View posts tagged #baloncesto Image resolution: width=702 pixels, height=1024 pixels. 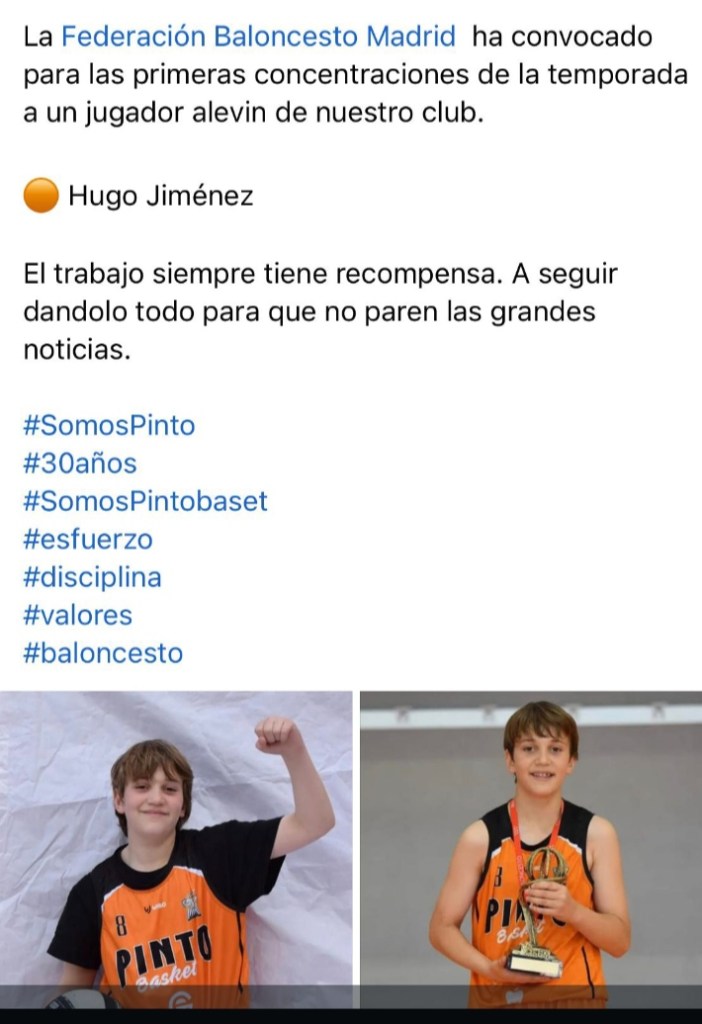click(103, 653)
